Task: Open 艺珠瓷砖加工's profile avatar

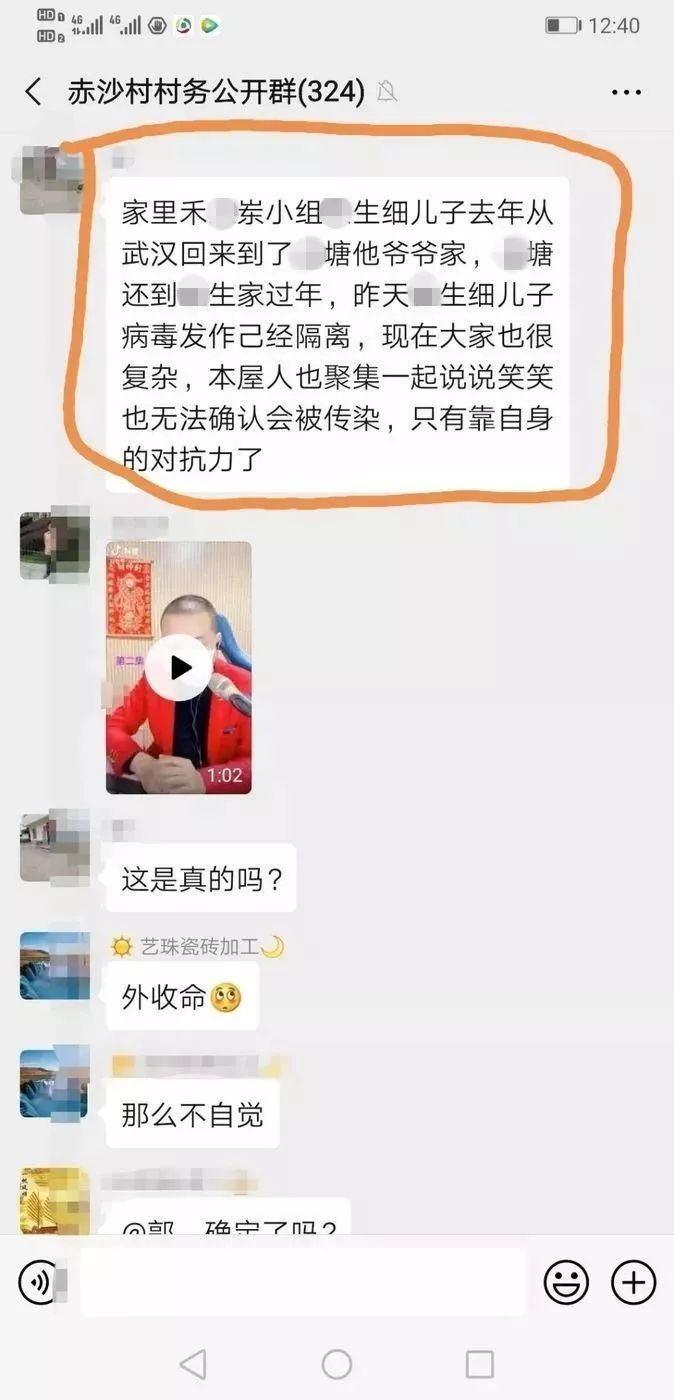Action: [x=54, y=966]
